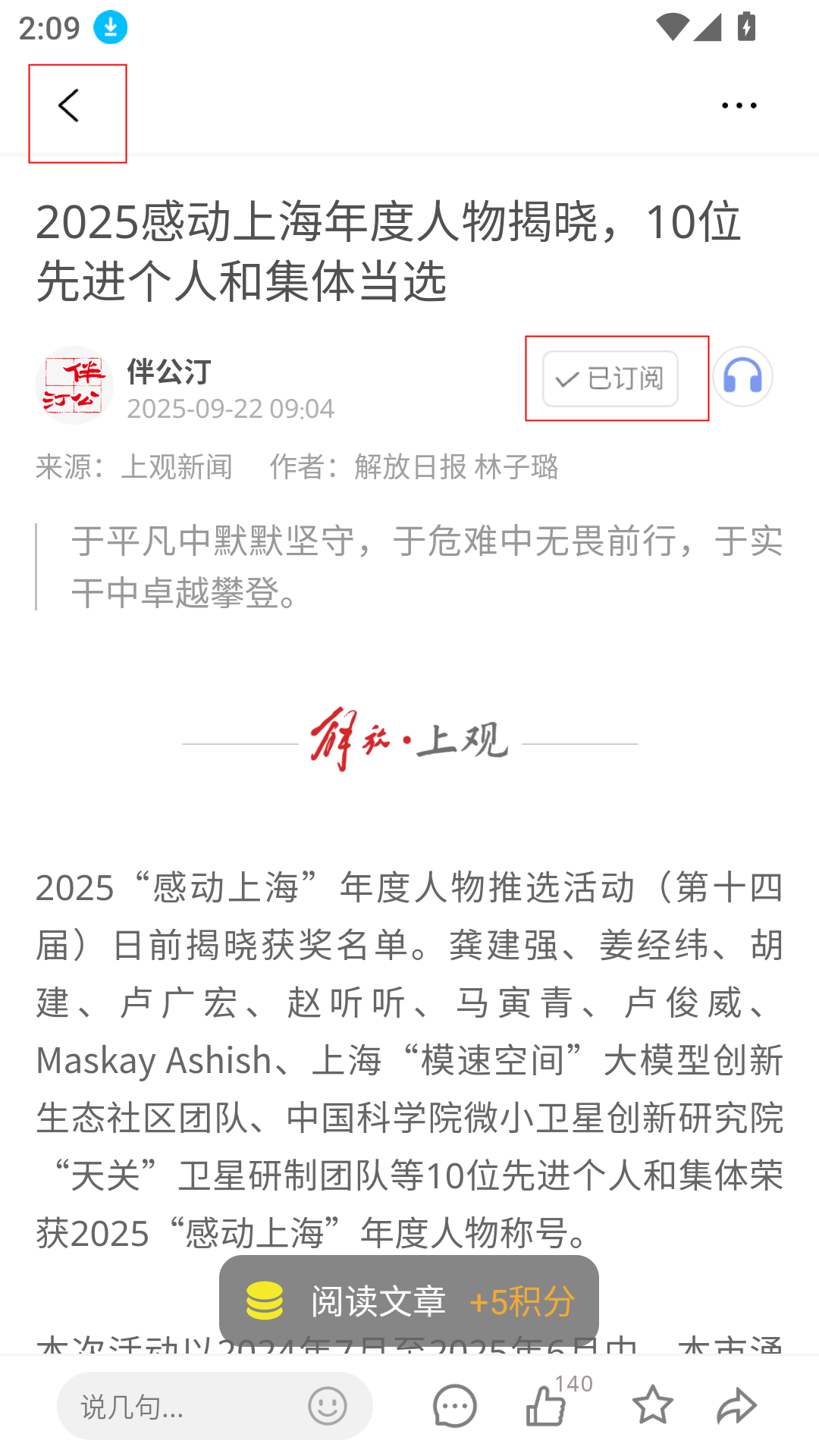
Task: Favorite the article using the star icon
Action: coord(653,1404)
